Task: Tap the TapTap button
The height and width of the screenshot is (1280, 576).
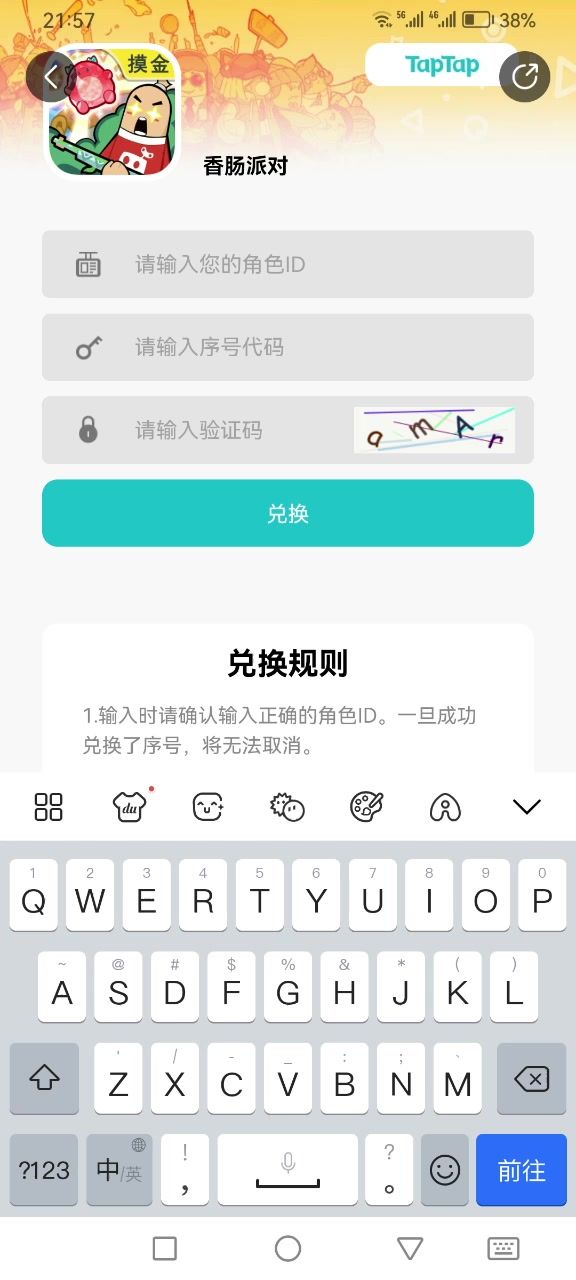Action: pos(442,65)
